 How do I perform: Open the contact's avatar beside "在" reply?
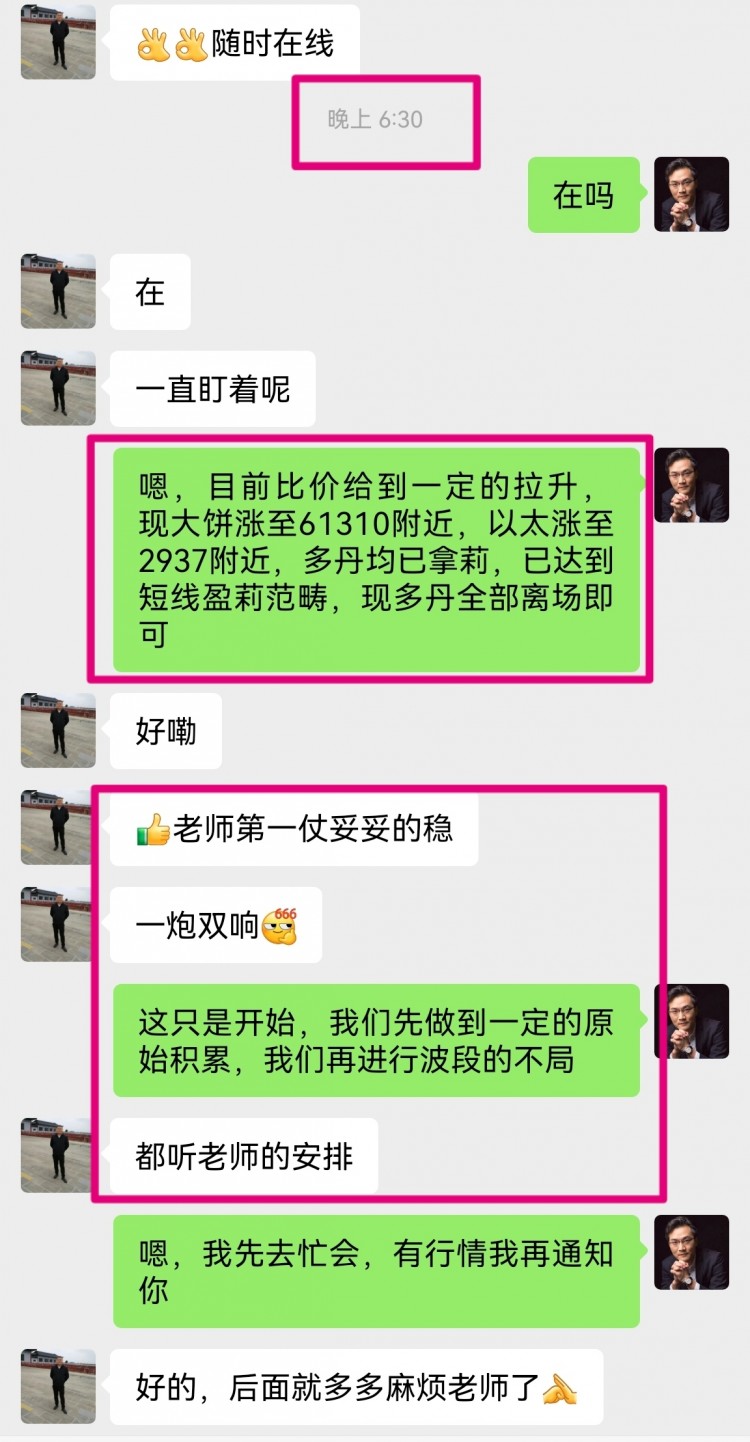click(x=57, y=292)
